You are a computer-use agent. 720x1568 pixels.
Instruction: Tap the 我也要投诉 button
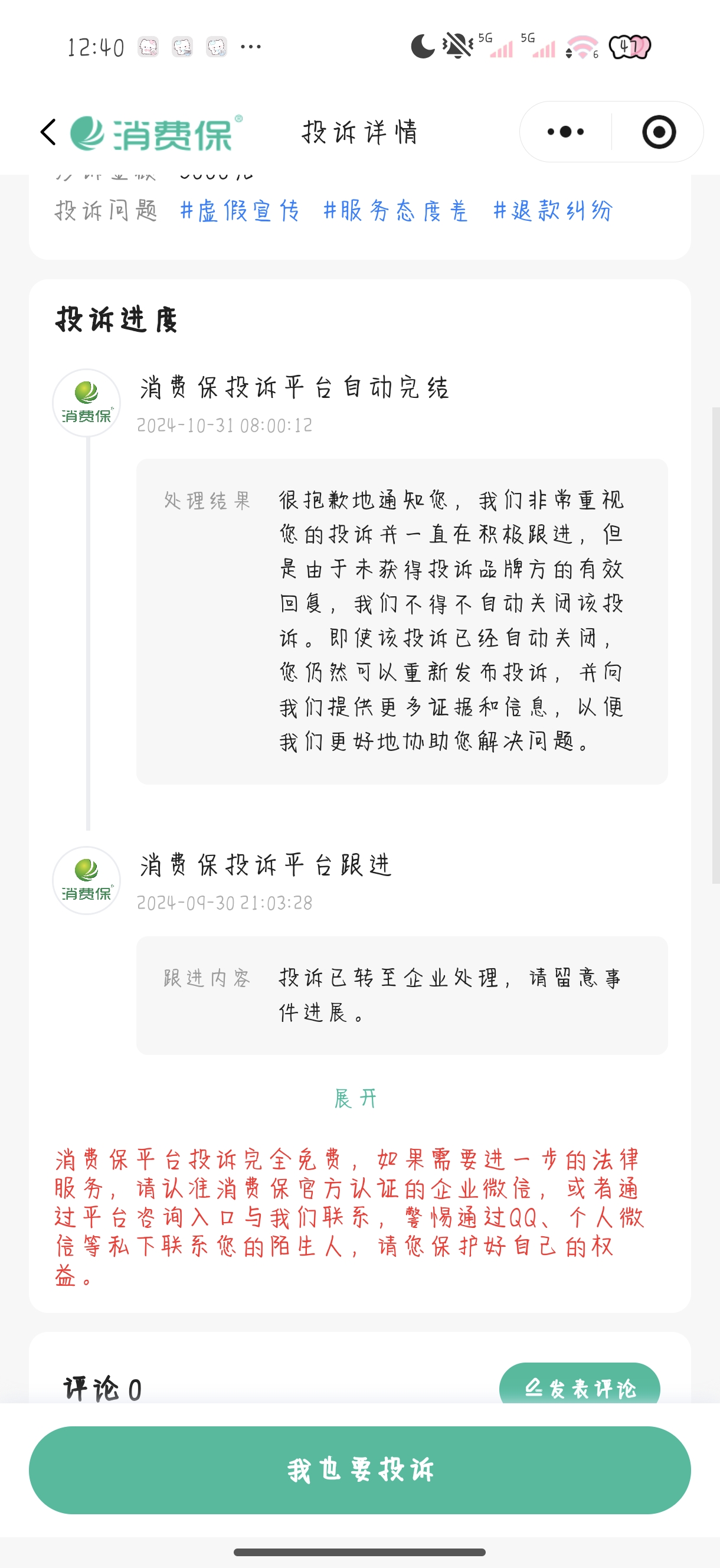click(359, 1470)
